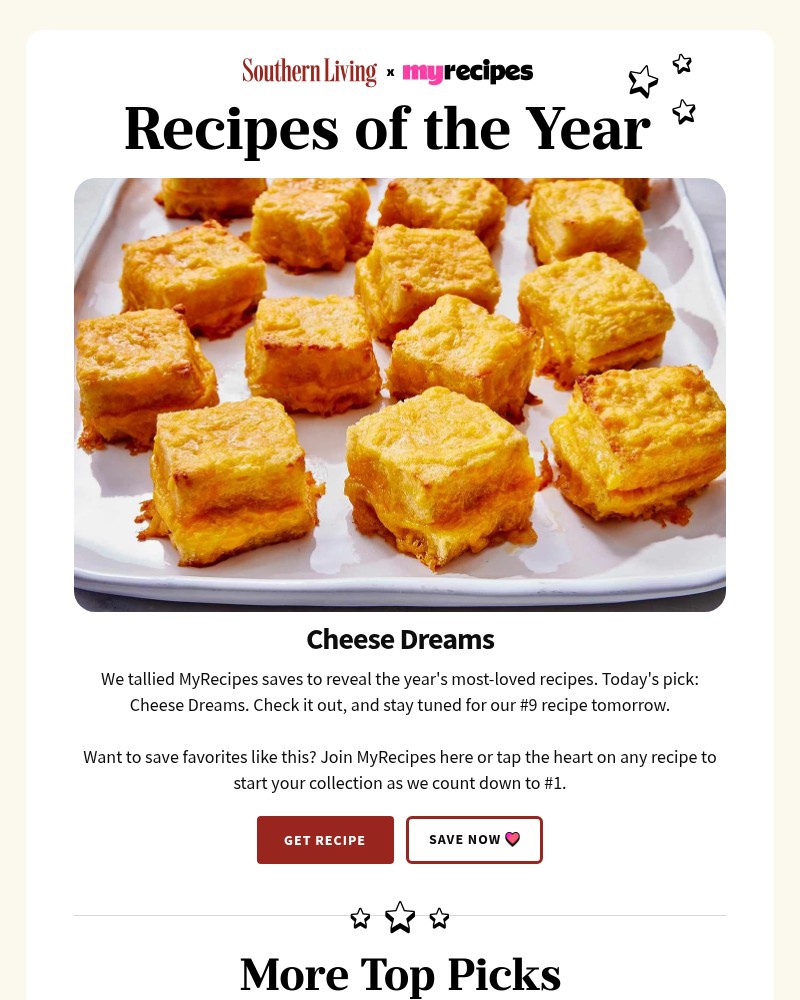Click the small outlined star top right corner
The width and height of the screenshot is (800, 1000).
(x=681, y=63)
